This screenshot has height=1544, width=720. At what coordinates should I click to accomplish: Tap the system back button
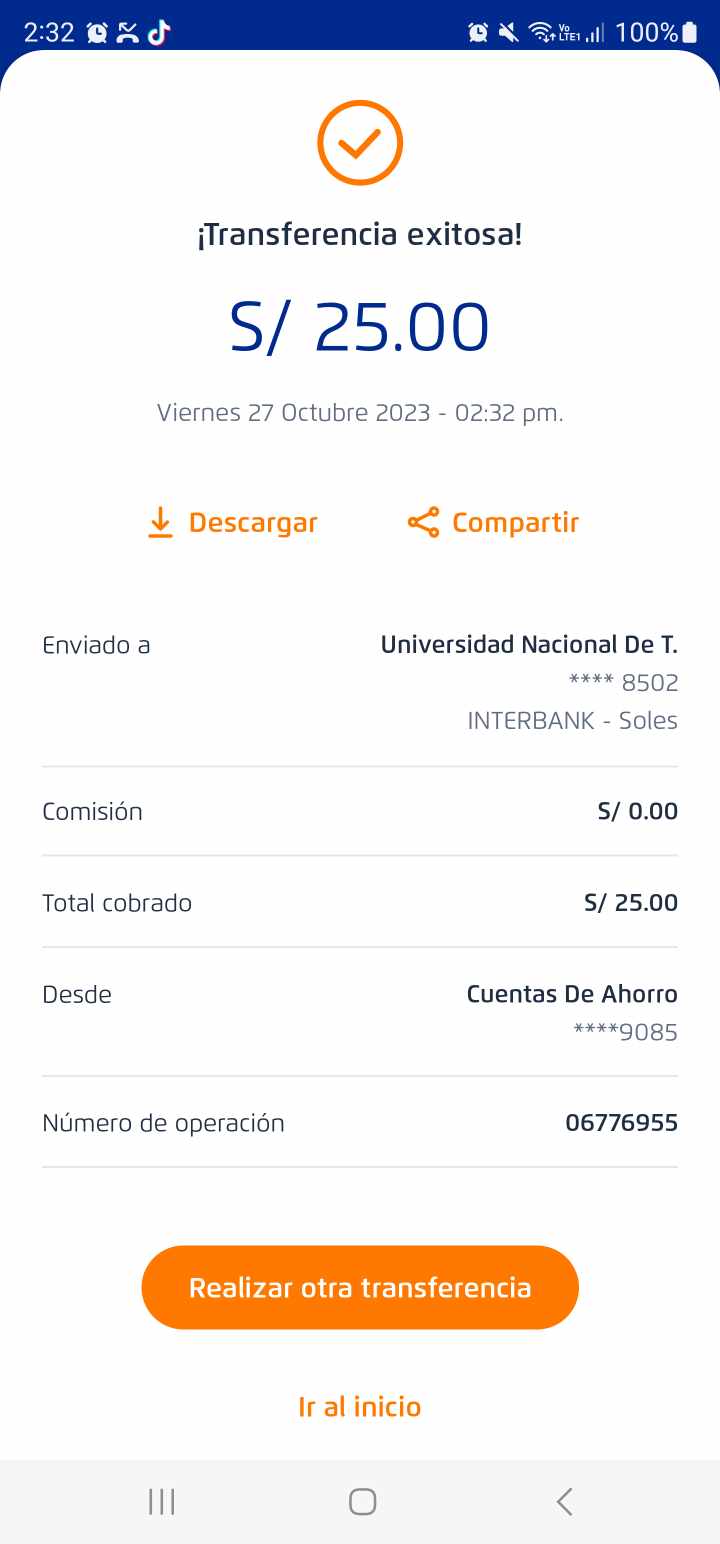(x=564, y=1501)
